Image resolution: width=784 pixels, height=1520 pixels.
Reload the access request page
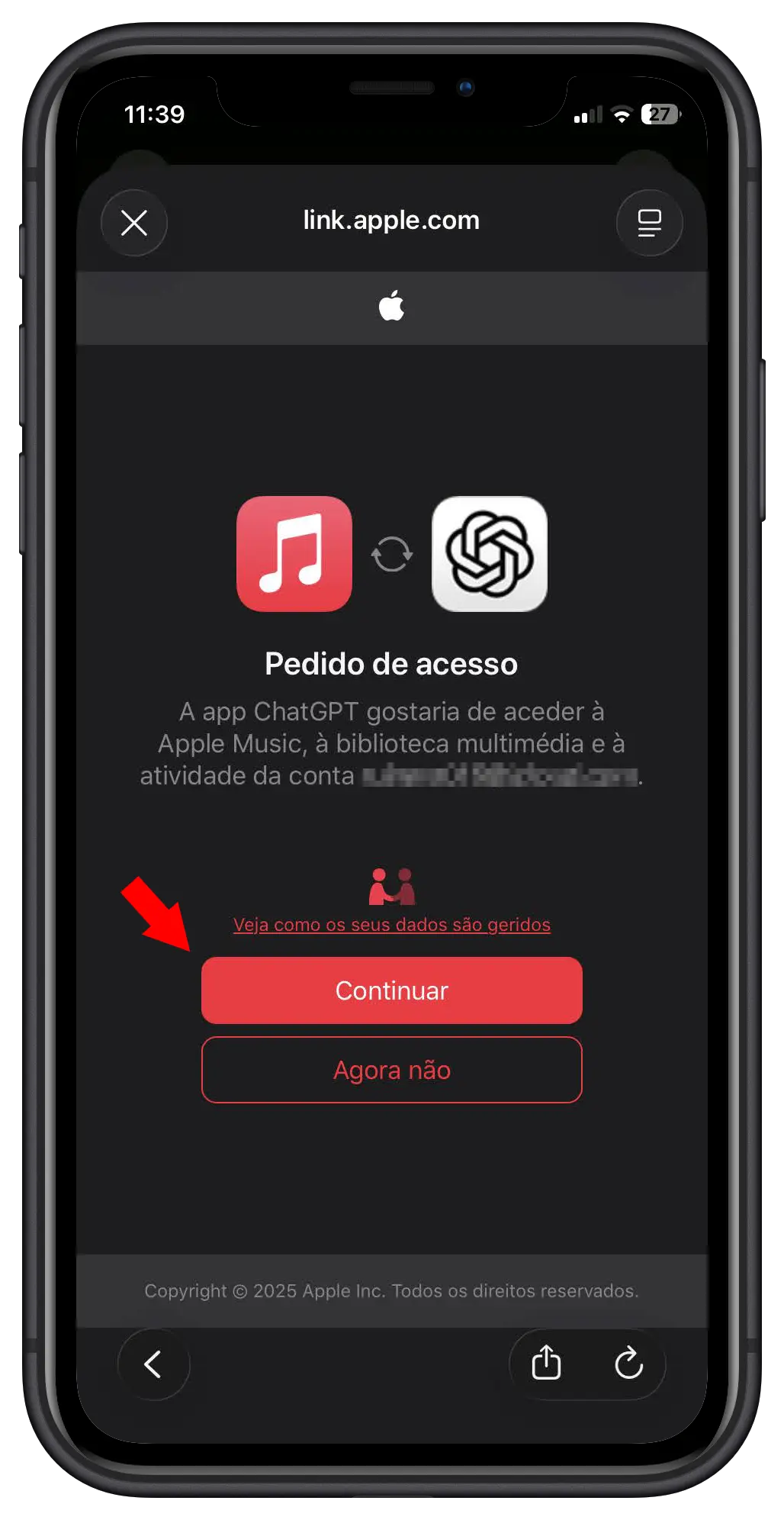628,1363
